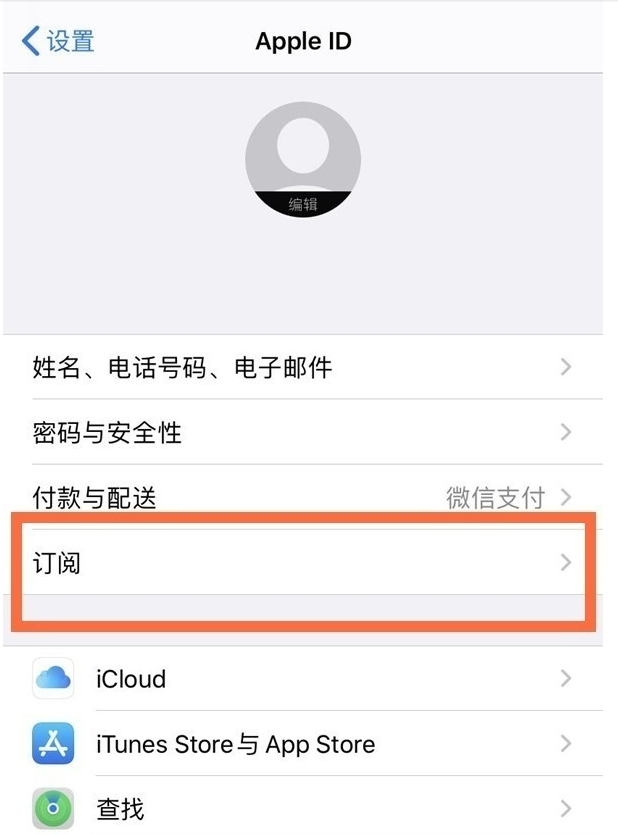Open iCloud settings
The image size is (618, 835).
[300, 679]
